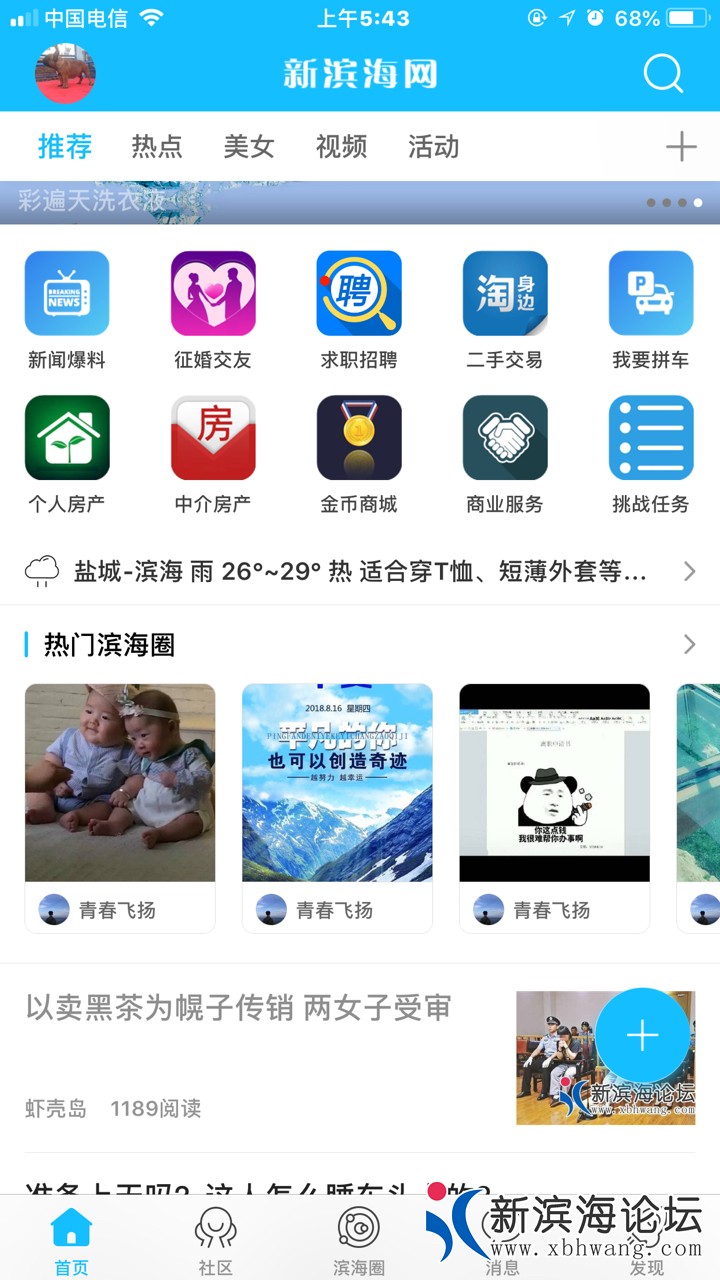The width and height of the screenshot is (720, 1280).
Task: Switch to the 社区 bottom tab
Action: tap(215, 1241)
